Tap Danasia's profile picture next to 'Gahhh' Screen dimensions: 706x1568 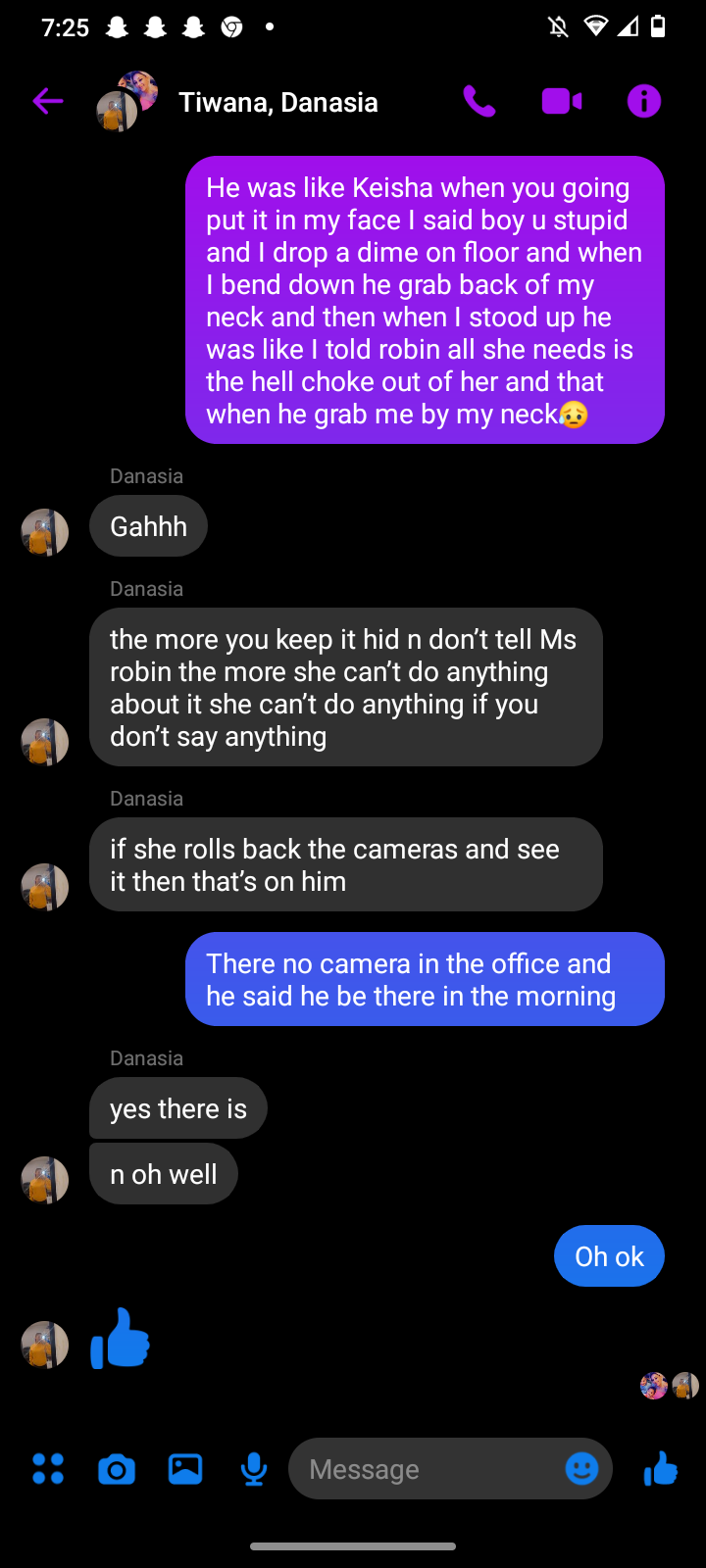coord(44,531)
